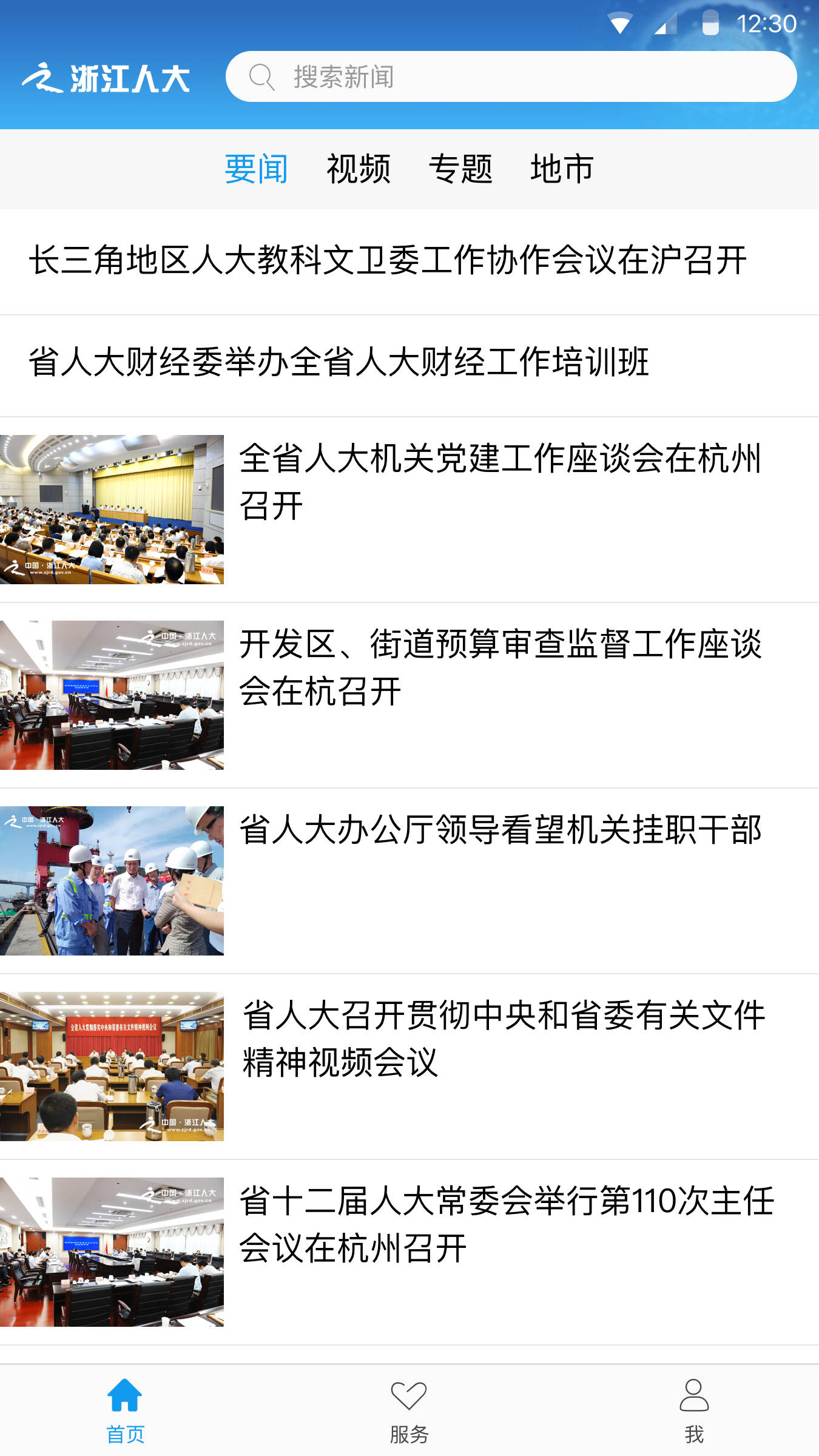This screenshot has width=819, height=1456.
Task: Switch to the 服务 bottom tab
Action: [409, 1411]
